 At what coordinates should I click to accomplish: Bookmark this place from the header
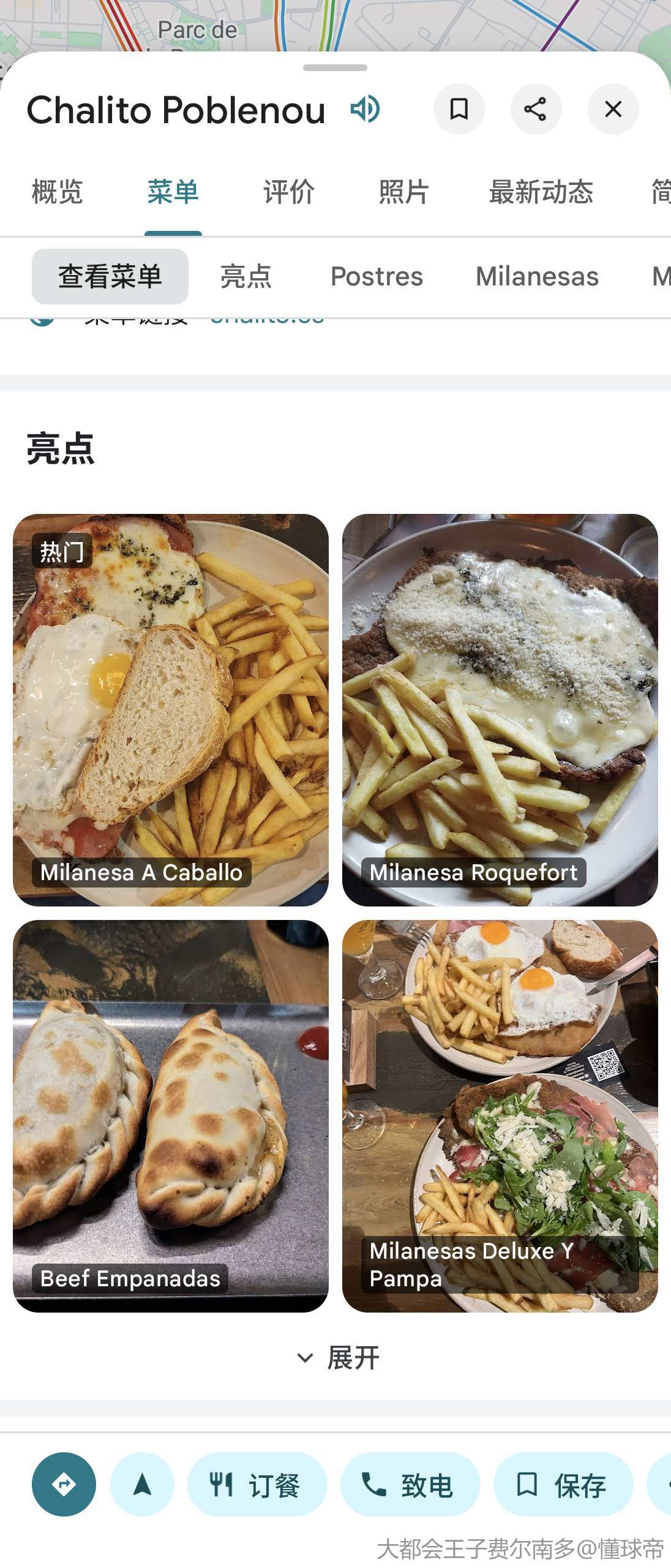(x=459, y=110)
